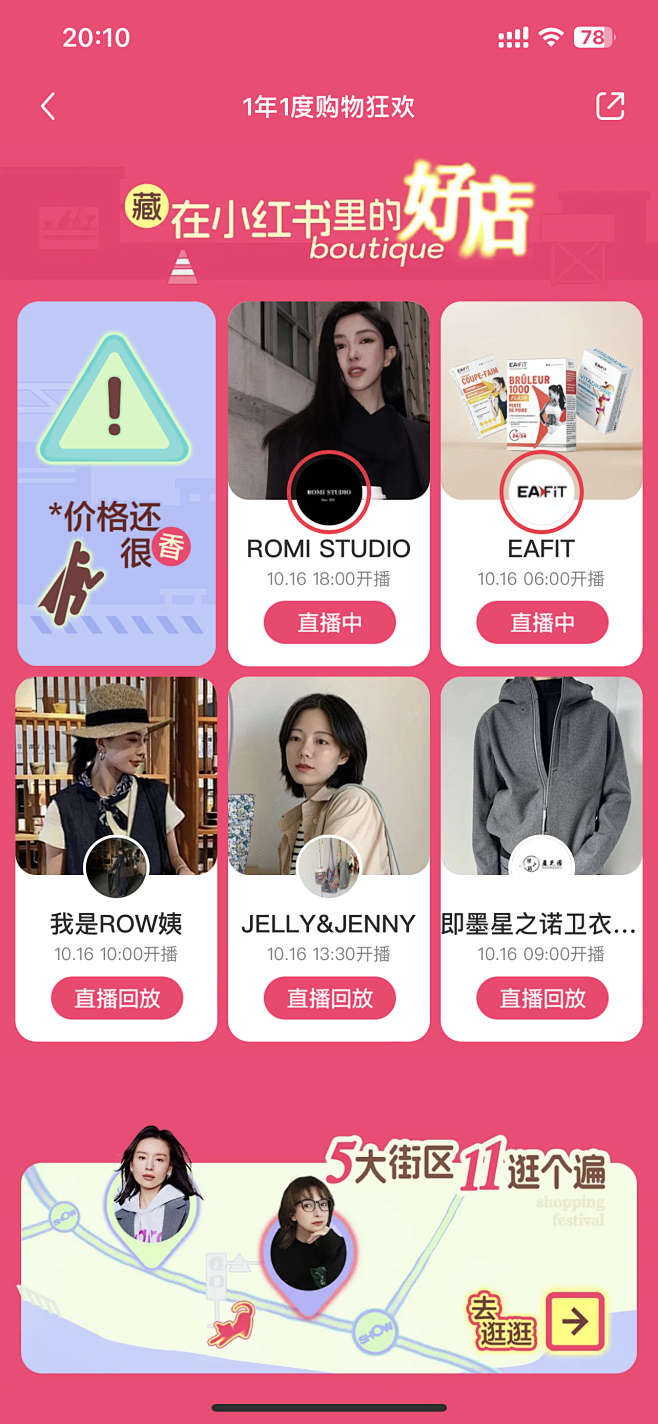Open the EAFIT product image card
658x1424 pixels.
[x=541, y=390]
